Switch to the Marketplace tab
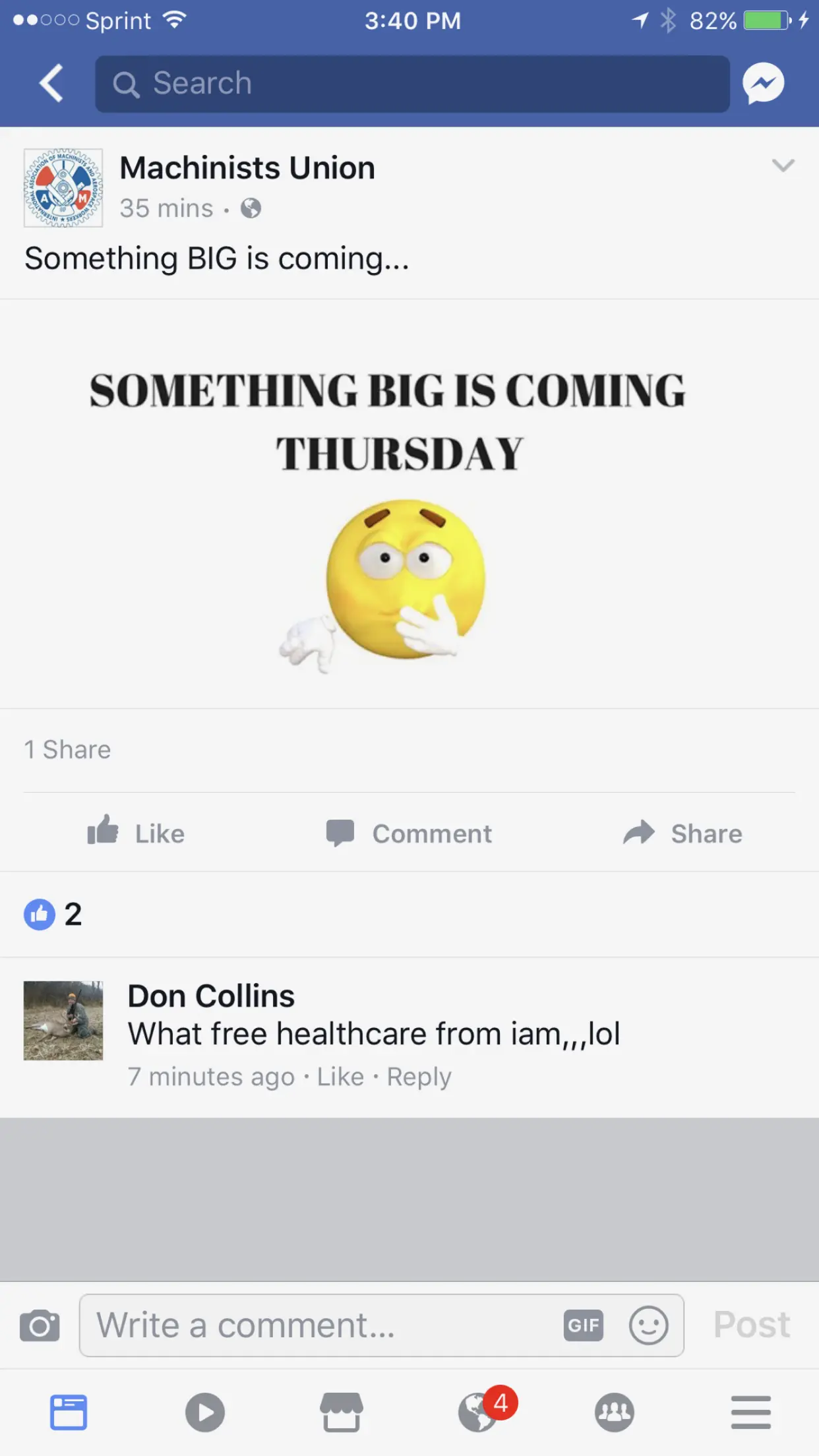Screen dimensions: 819x1456 341,1412
